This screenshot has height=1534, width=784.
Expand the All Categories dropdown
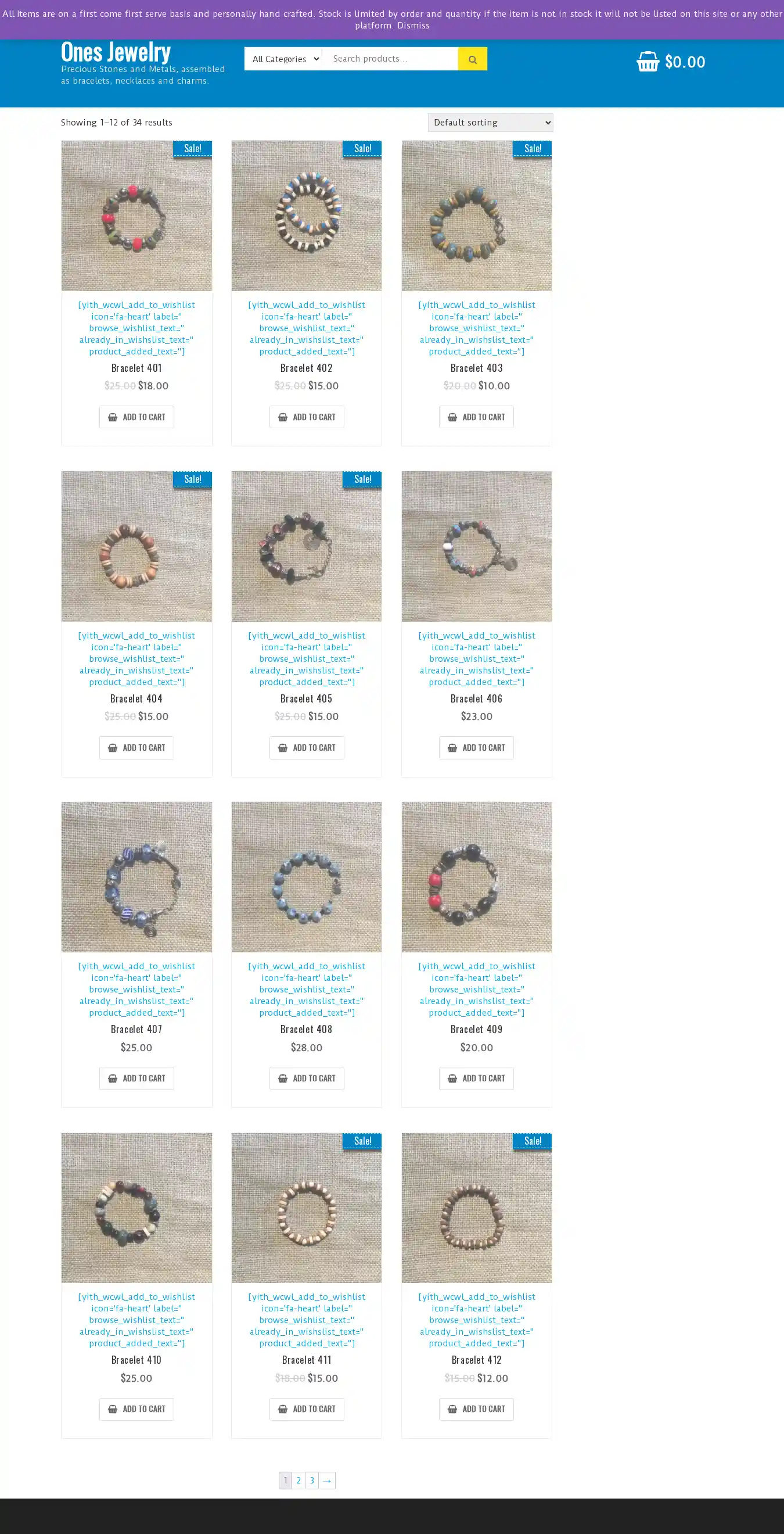(x=285, y=59)
